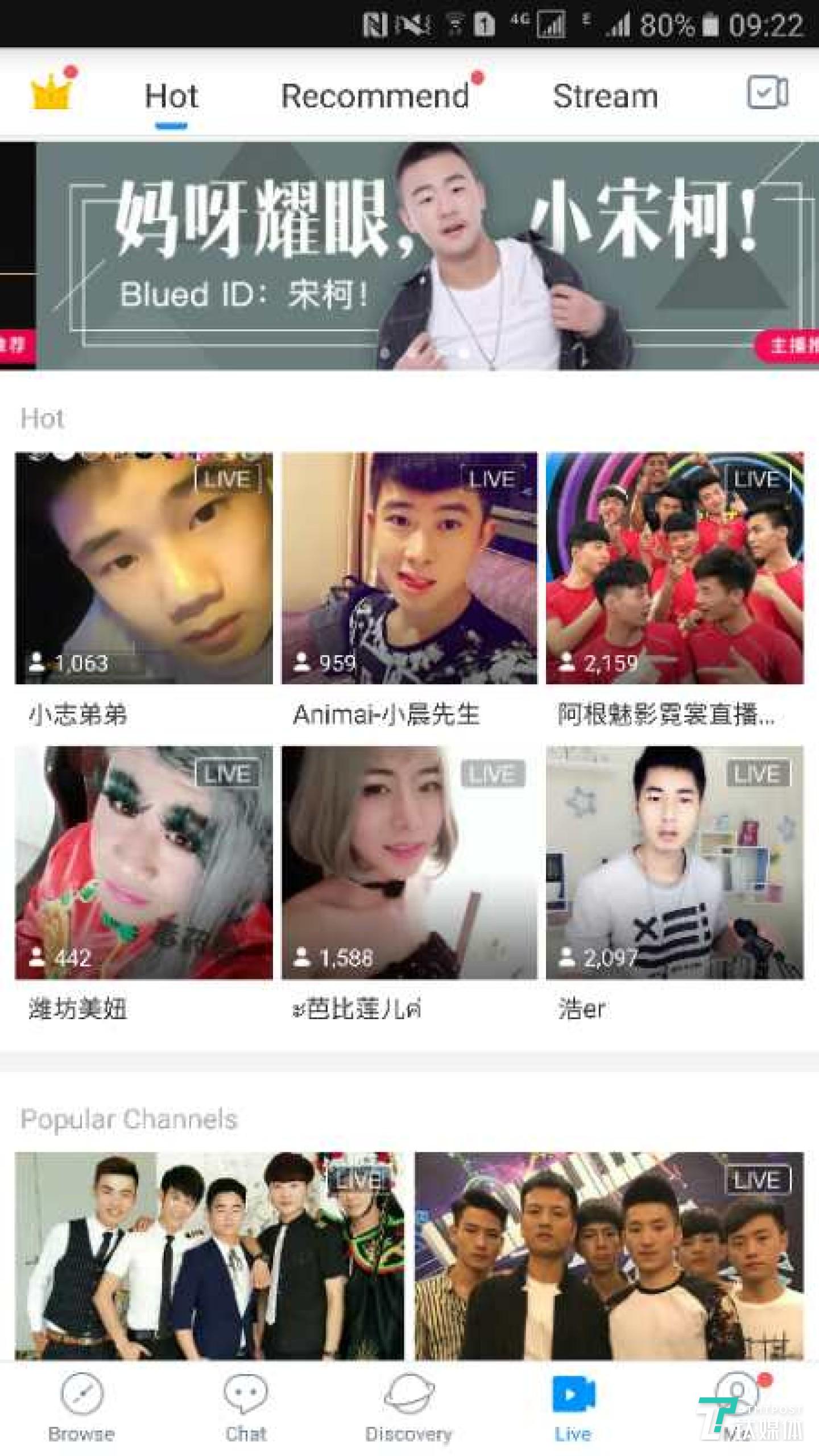Select the Live tab
The width and height of the screenshot is (819, 1456).
(x=573, y=1406)
